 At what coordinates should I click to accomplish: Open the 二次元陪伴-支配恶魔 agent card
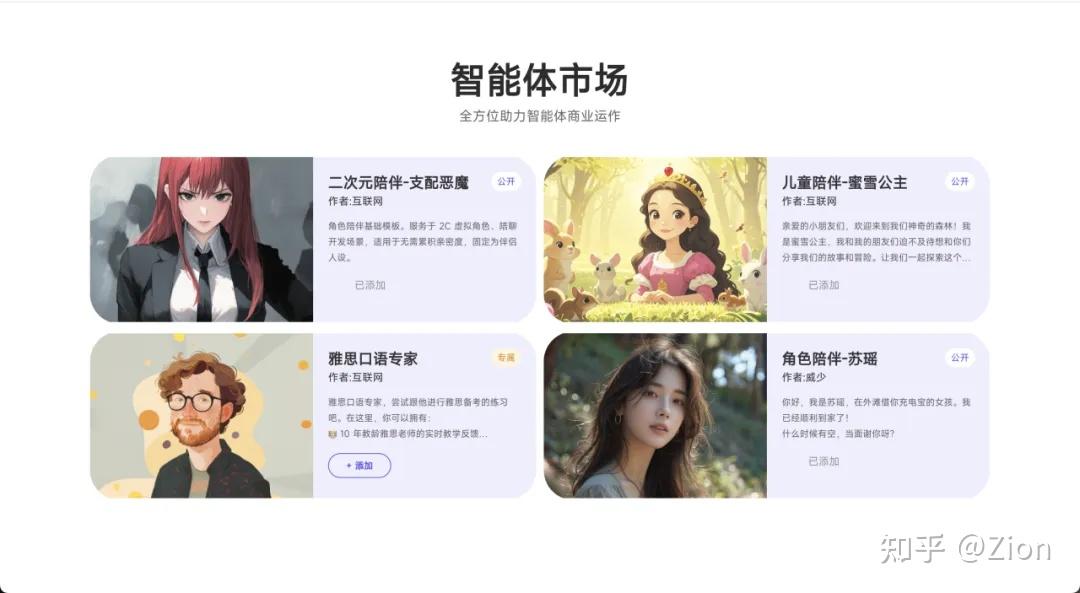[x=398, y=183]
